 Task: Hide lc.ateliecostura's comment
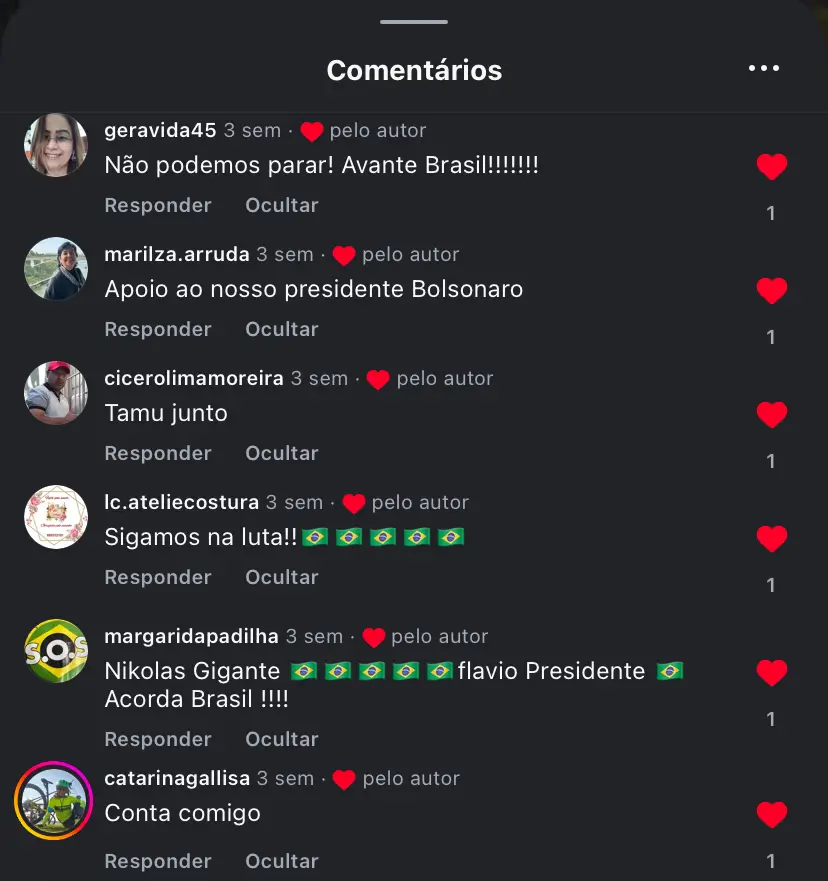point(282,577)
